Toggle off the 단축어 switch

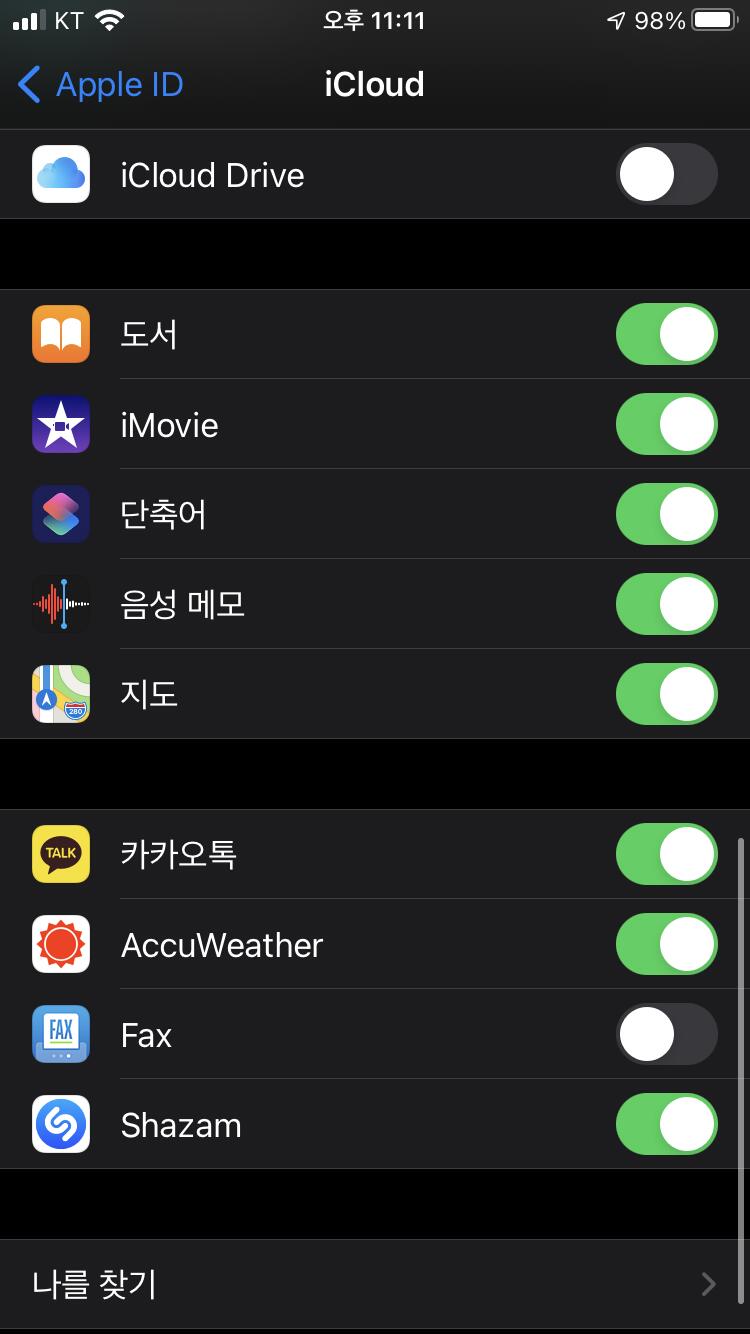click(x=666, y=514)
